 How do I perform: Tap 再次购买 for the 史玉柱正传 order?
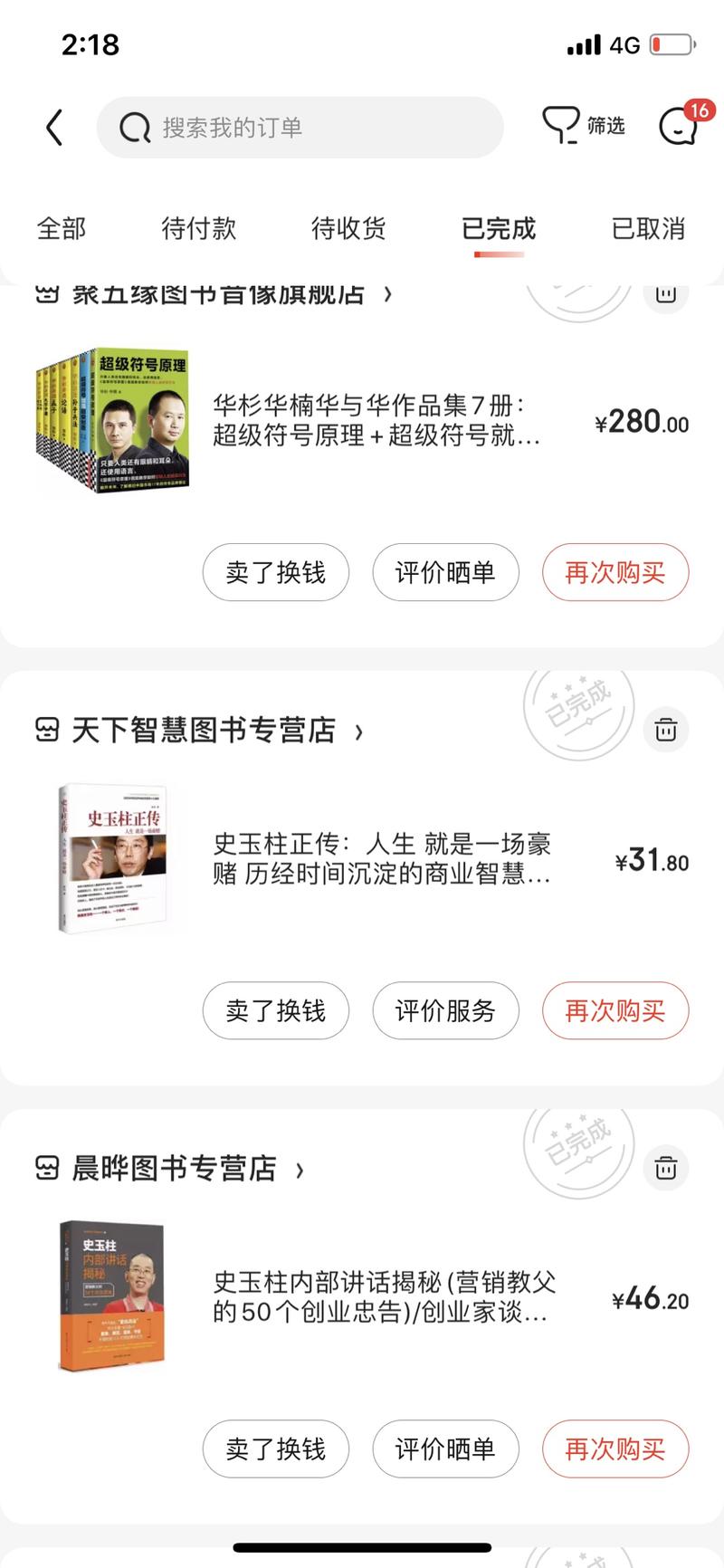click(615, 1011)
